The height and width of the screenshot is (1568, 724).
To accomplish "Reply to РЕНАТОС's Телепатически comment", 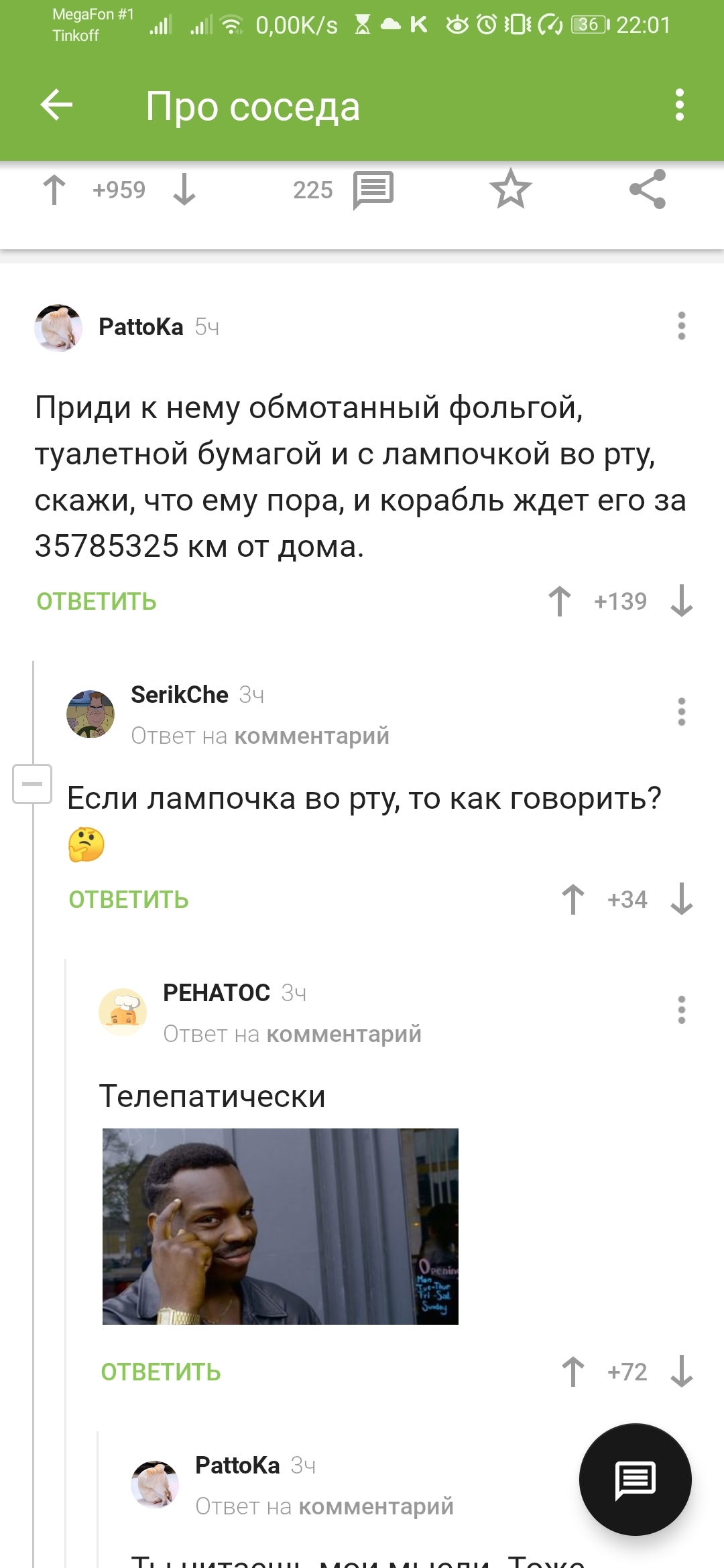I will (161, 1372).
